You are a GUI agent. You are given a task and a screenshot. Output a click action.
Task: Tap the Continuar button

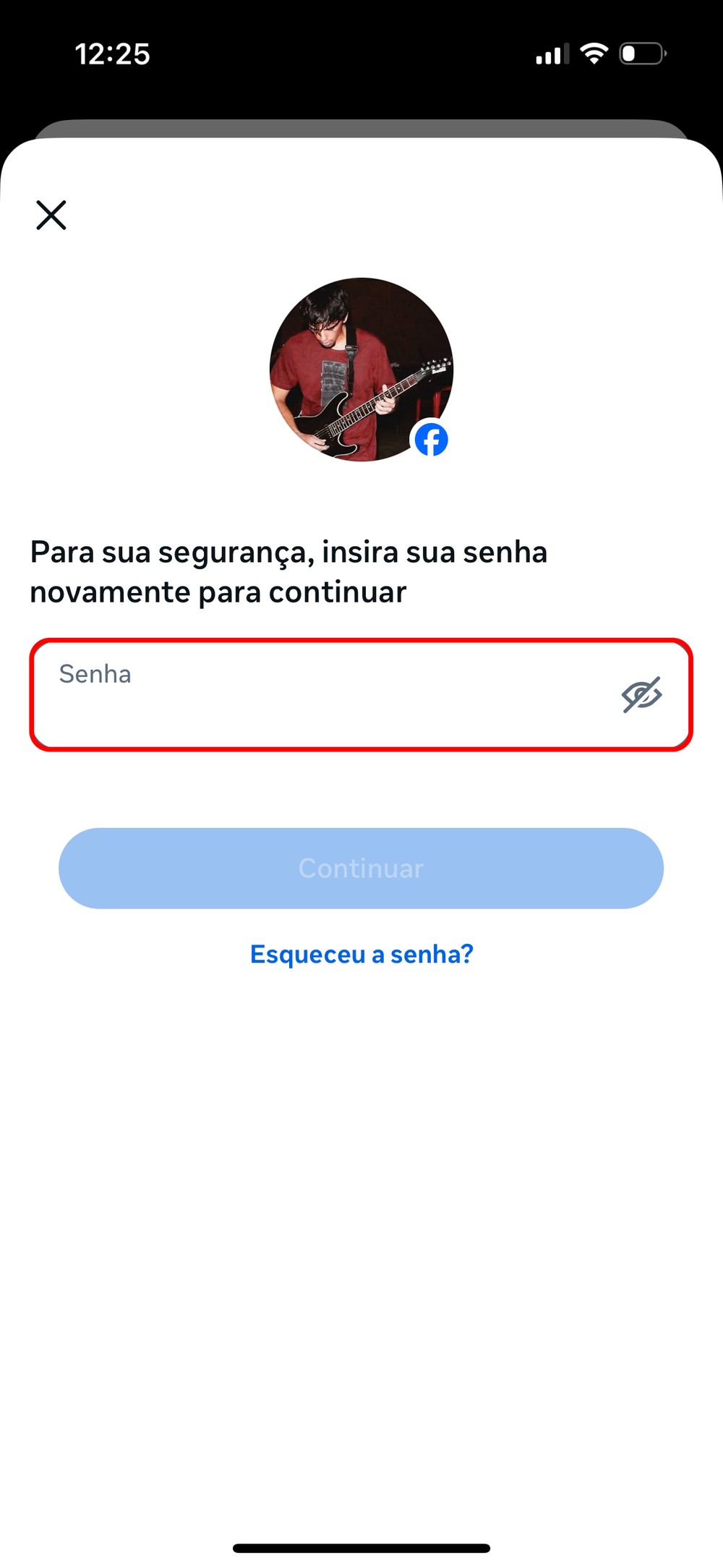pyautogui.click(x=361, y=868)
